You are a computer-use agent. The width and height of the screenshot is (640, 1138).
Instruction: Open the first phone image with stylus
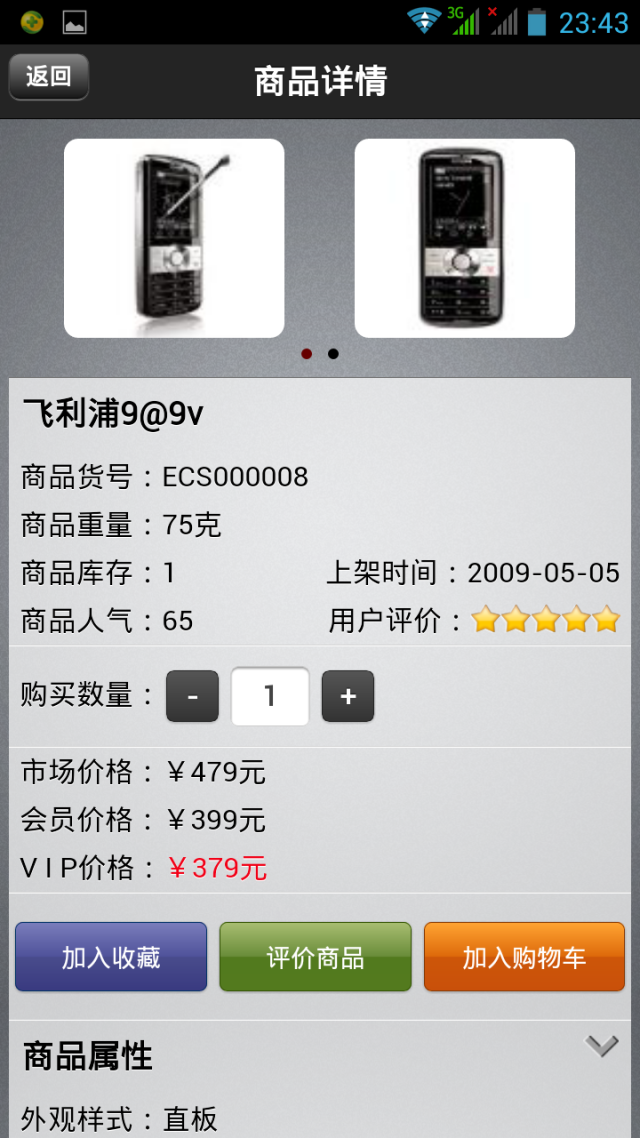click(x=174, y=238)
